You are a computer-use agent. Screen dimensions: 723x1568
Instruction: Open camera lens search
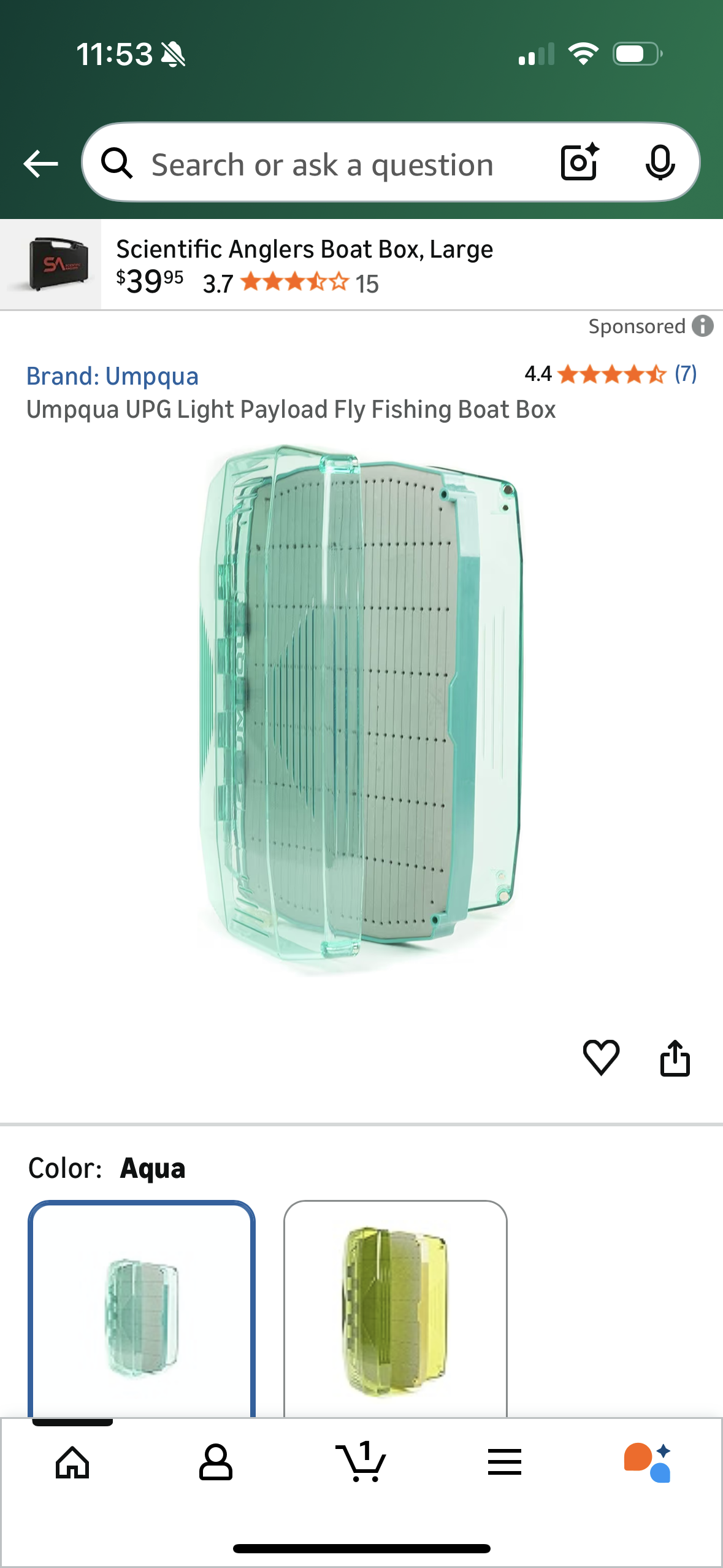tap(579, 163)
